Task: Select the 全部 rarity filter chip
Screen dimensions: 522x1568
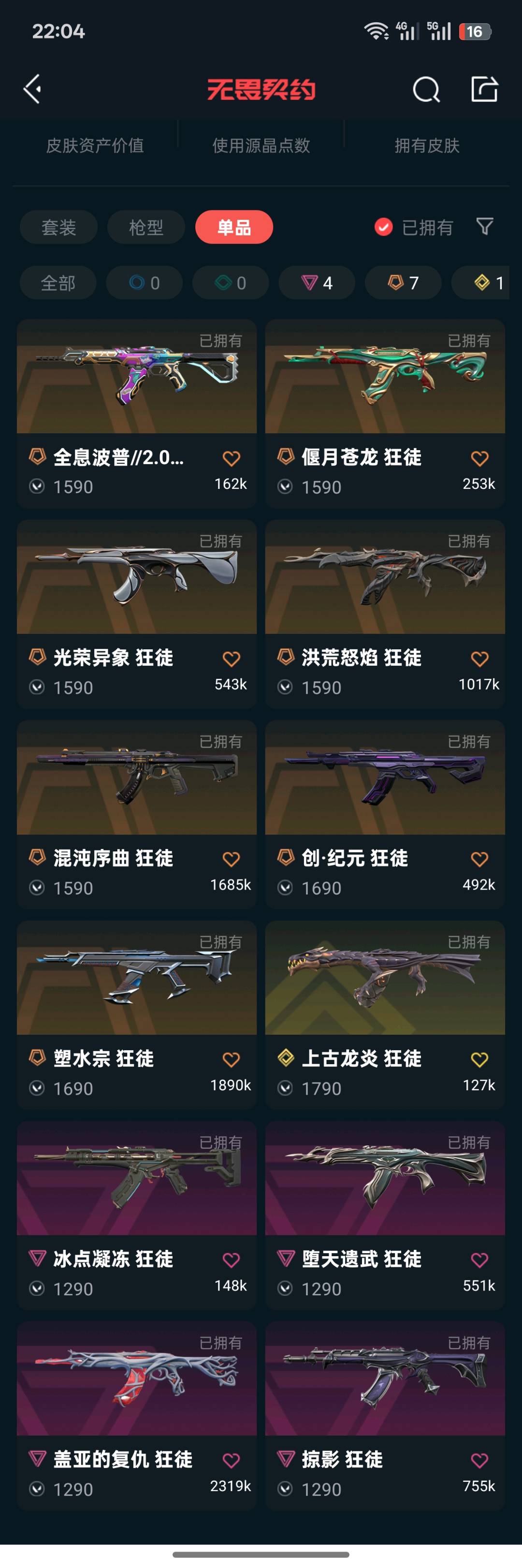Action: [58, 282]
